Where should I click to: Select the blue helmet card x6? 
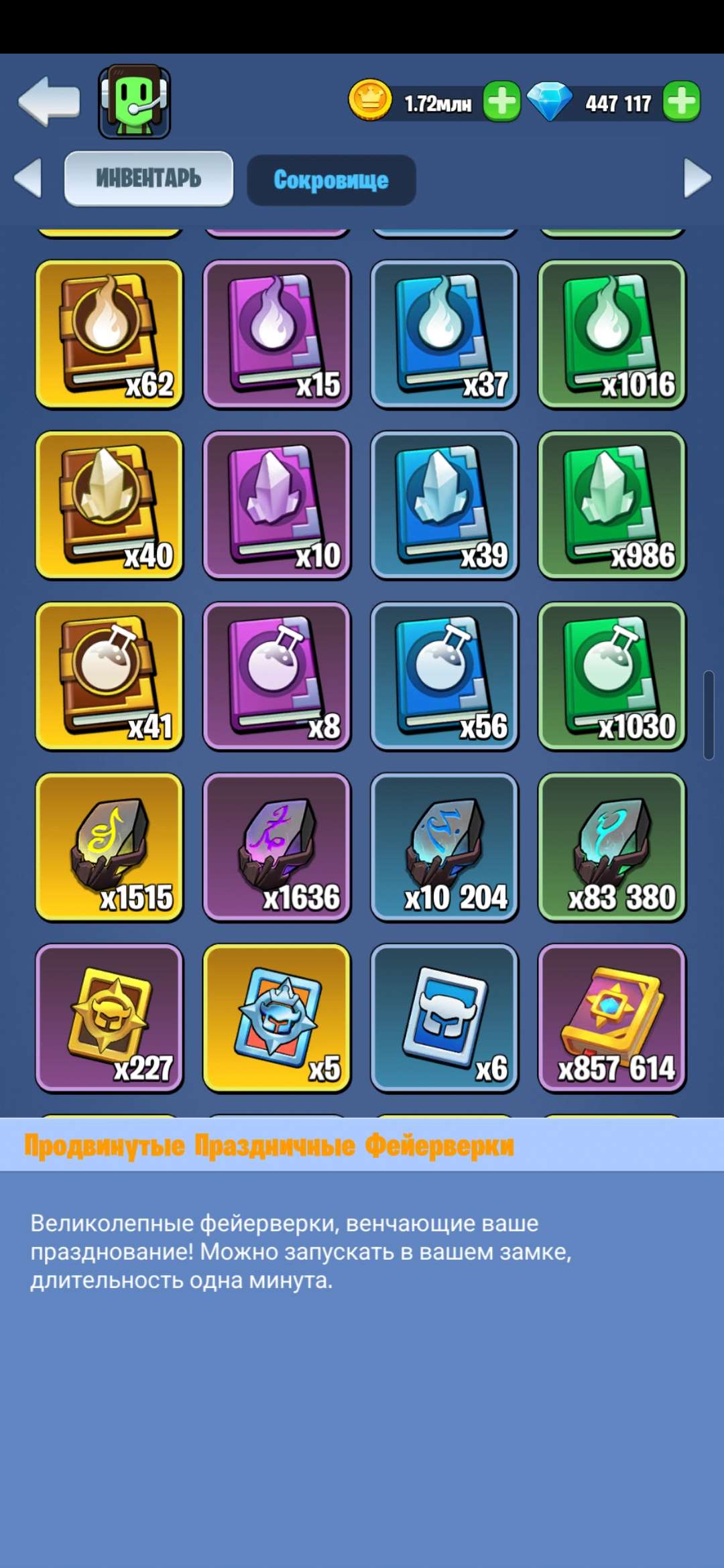pos(444,1017)
